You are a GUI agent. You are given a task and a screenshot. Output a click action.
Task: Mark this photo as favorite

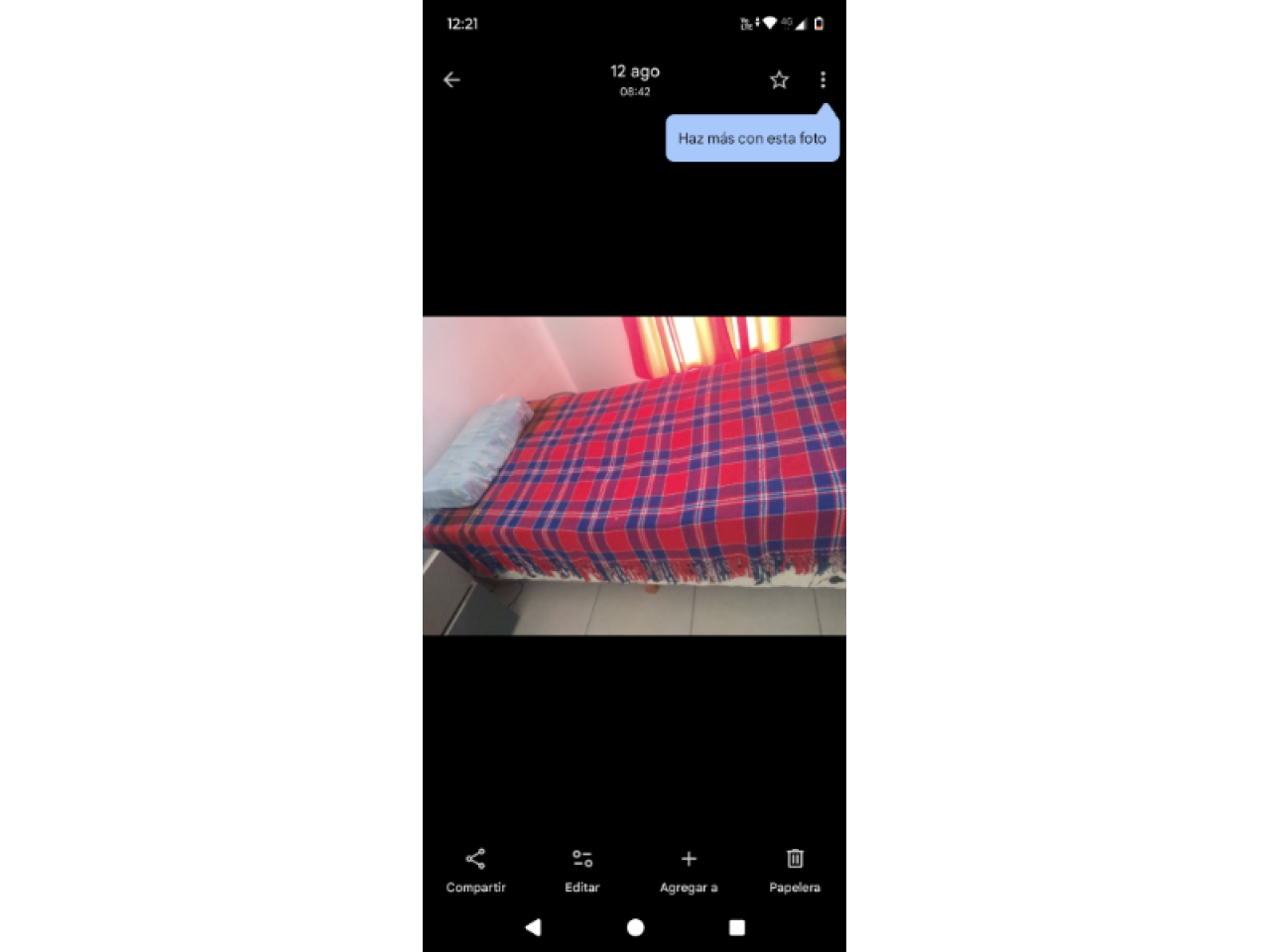tap(779, 79)
